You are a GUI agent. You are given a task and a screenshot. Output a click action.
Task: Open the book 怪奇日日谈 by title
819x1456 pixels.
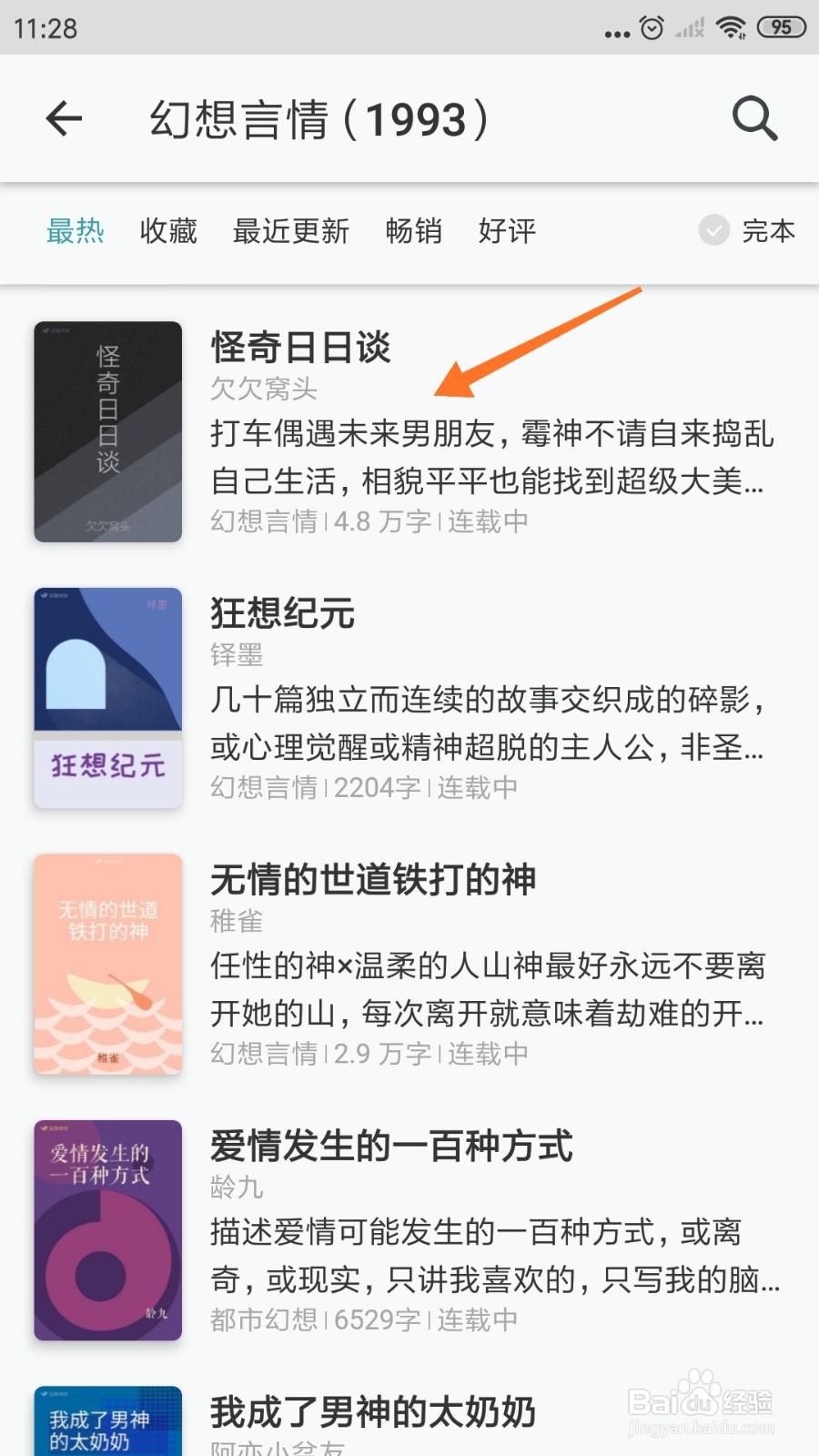[x=302, y=348]
